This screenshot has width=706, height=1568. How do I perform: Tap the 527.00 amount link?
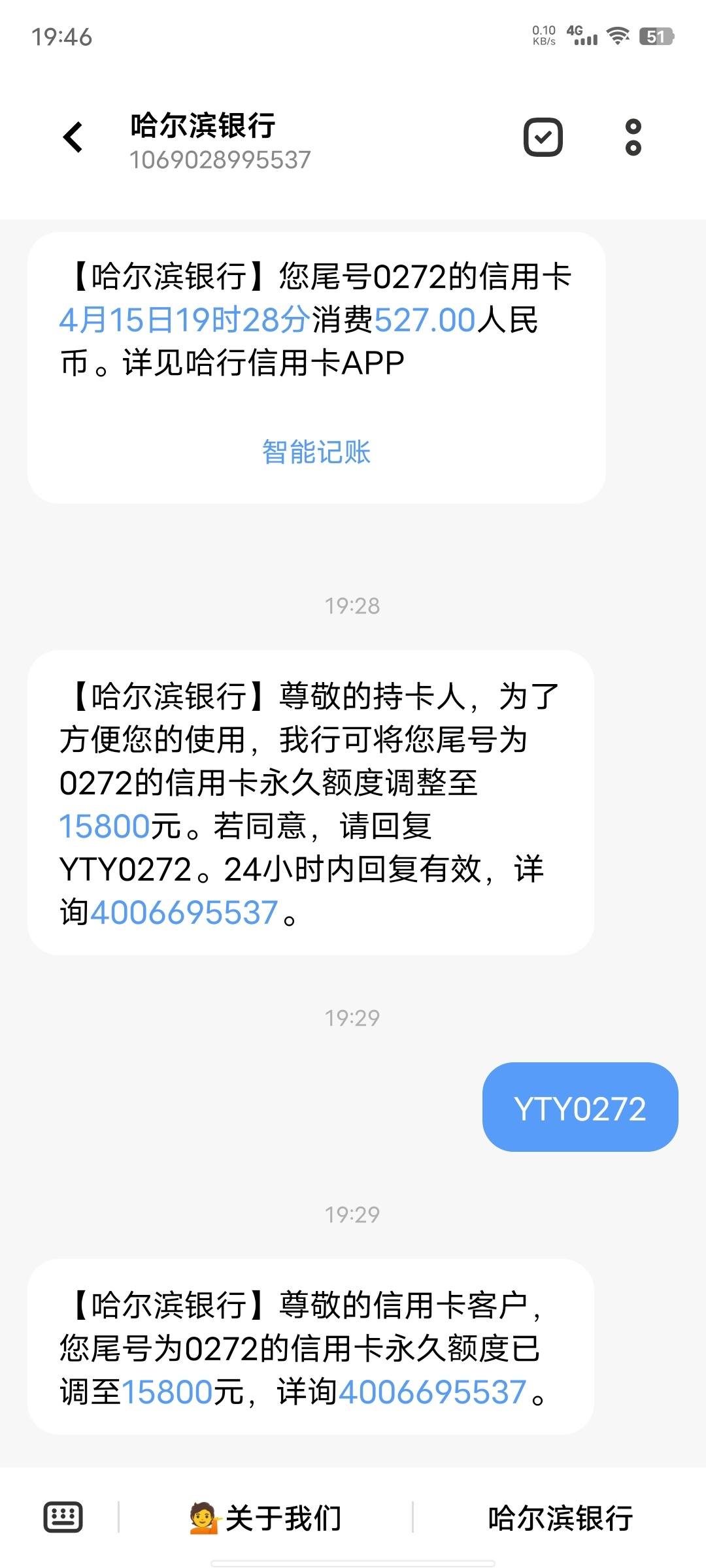[424, 320]
